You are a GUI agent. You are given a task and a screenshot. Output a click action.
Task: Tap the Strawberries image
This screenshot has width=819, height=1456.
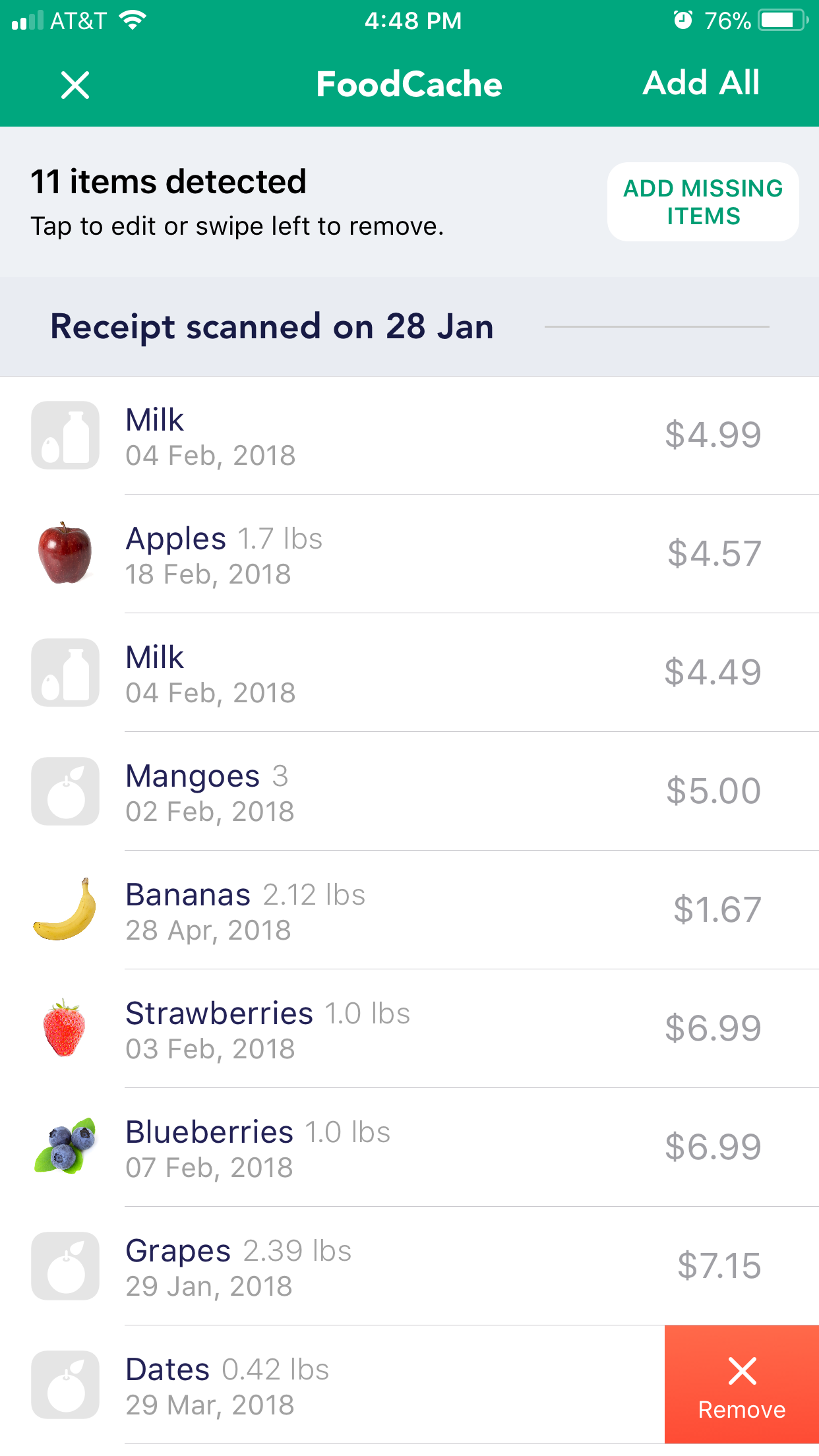[65, 1029]
